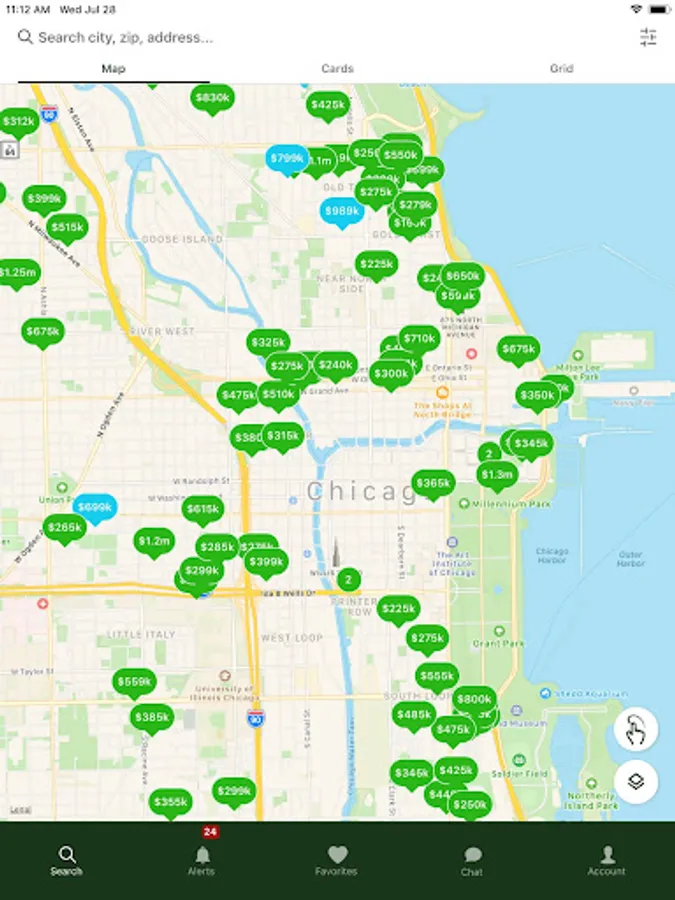Open the city, zip, address search field
Viewport: 675px width, 900px height.
(x=300, y=37)
